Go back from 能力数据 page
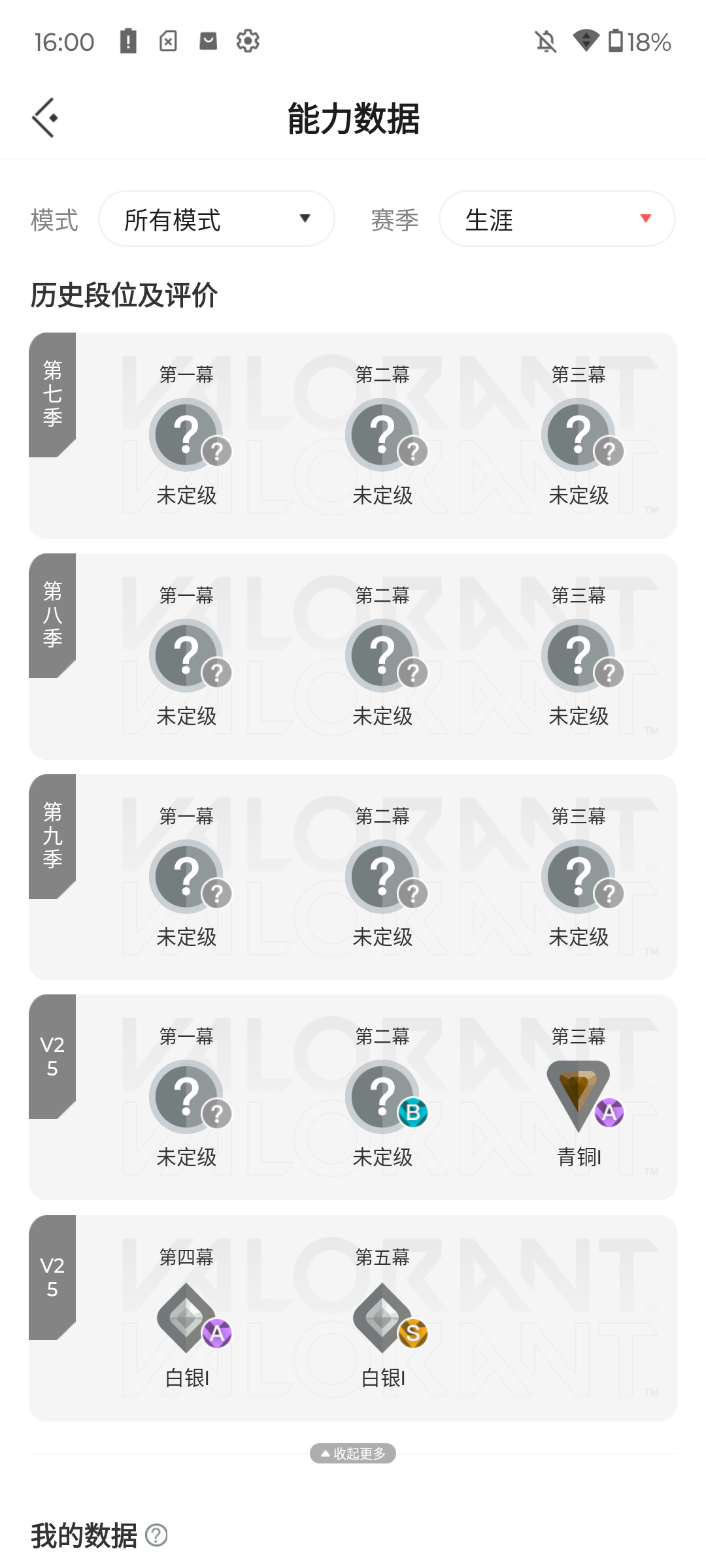The height and width of the screenshot is (1568, 706). [45, 118]
